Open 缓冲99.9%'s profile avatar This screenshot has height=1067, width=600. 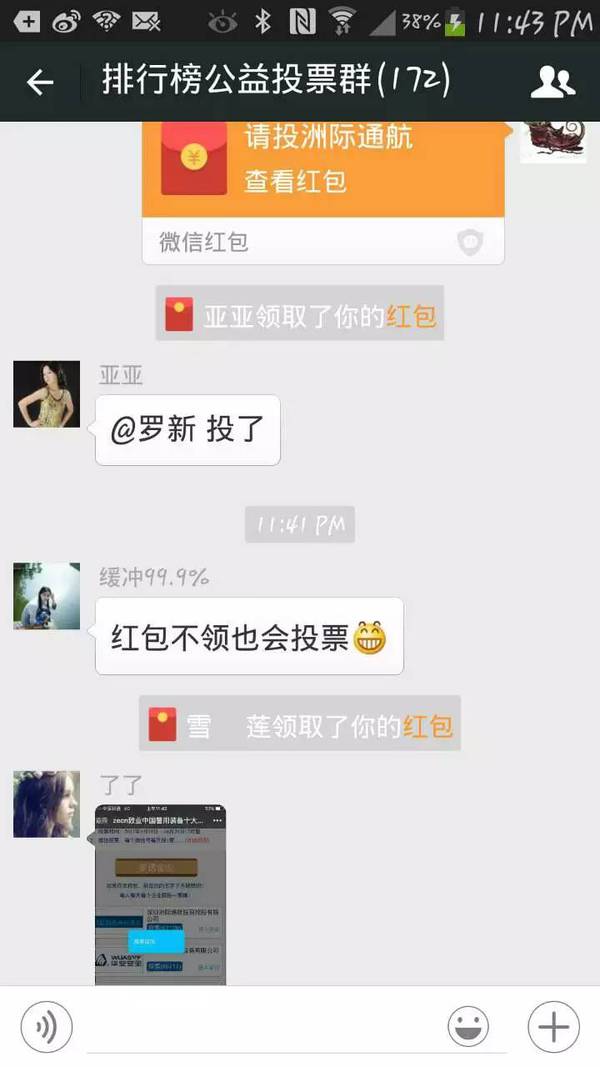(46, 596)
